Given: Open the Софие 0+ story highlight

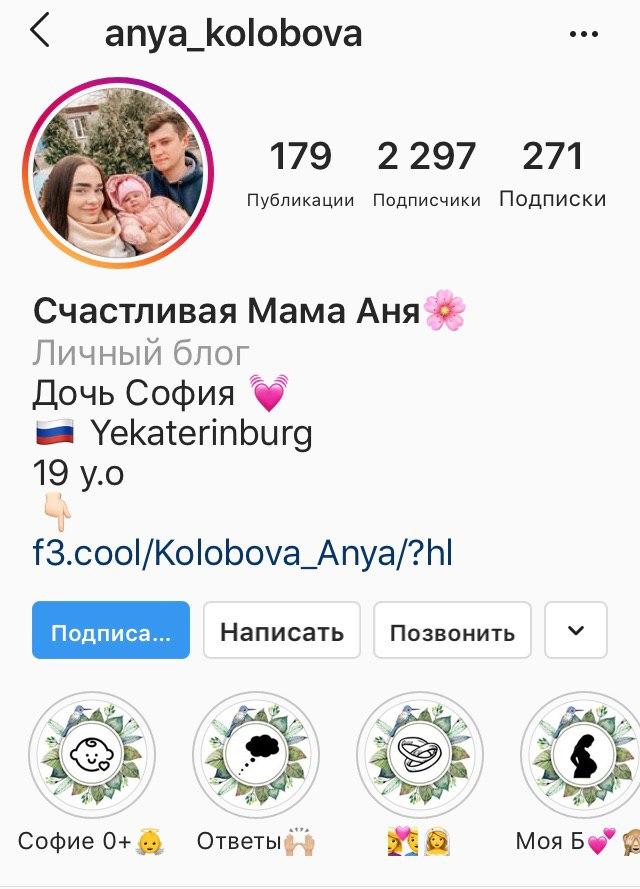Looking at the screenshot, I should (92, 755).
